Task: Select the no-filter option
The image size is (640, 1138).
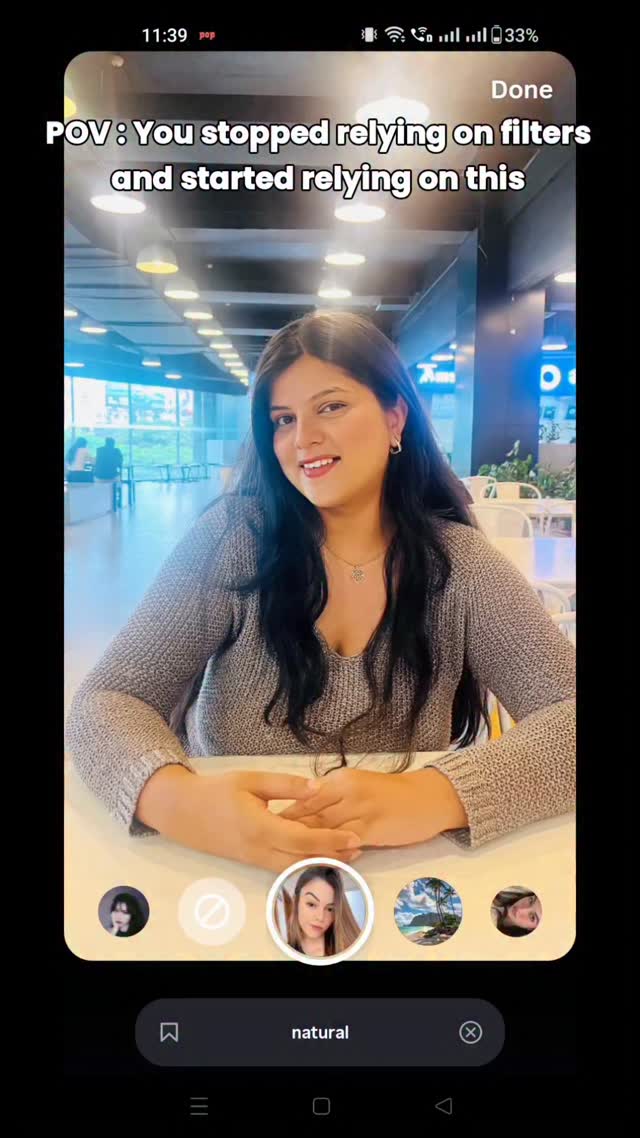Action: (212, 911)
